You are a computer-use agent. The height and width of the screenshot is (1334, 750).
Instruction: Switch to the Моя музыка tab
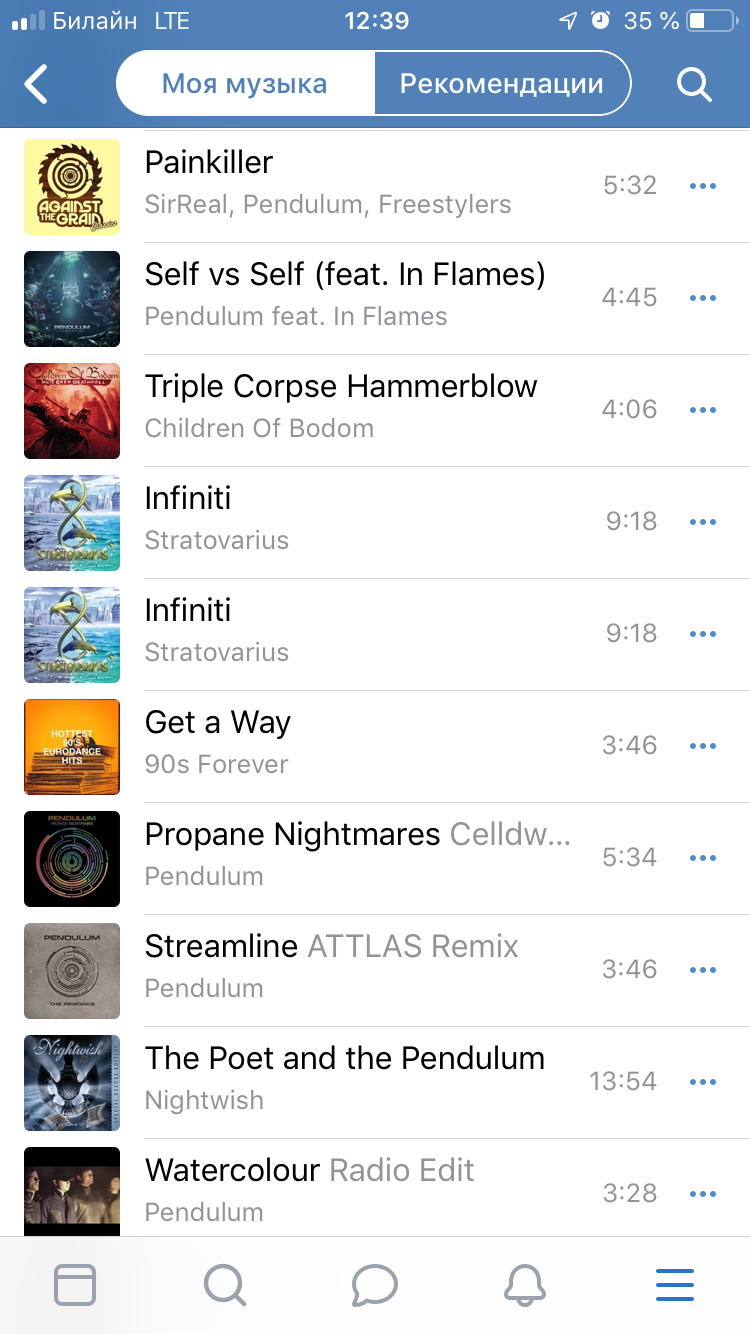point(245,84)
